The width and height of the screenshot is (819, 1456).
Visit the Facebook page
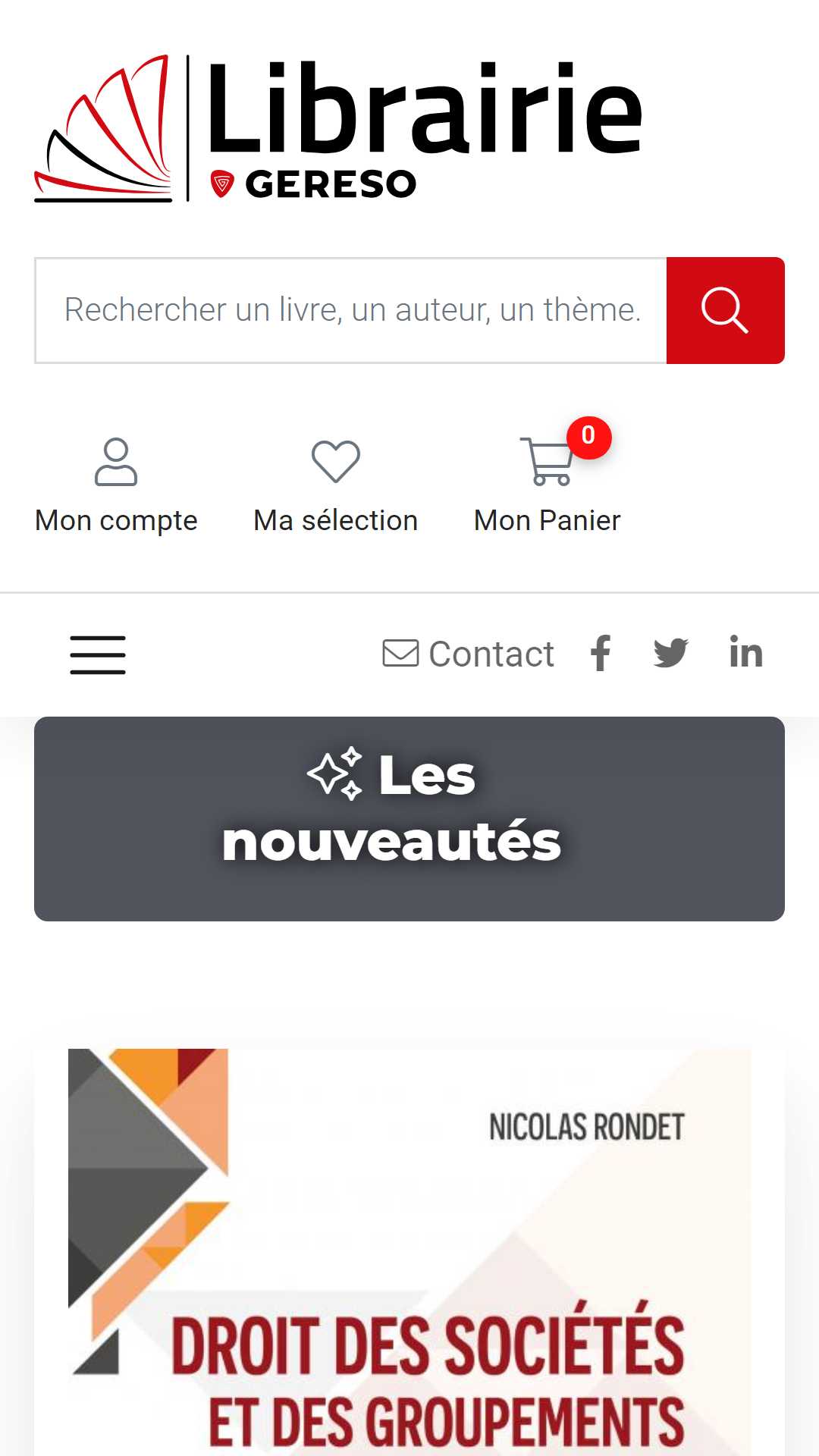click(601, 654)
